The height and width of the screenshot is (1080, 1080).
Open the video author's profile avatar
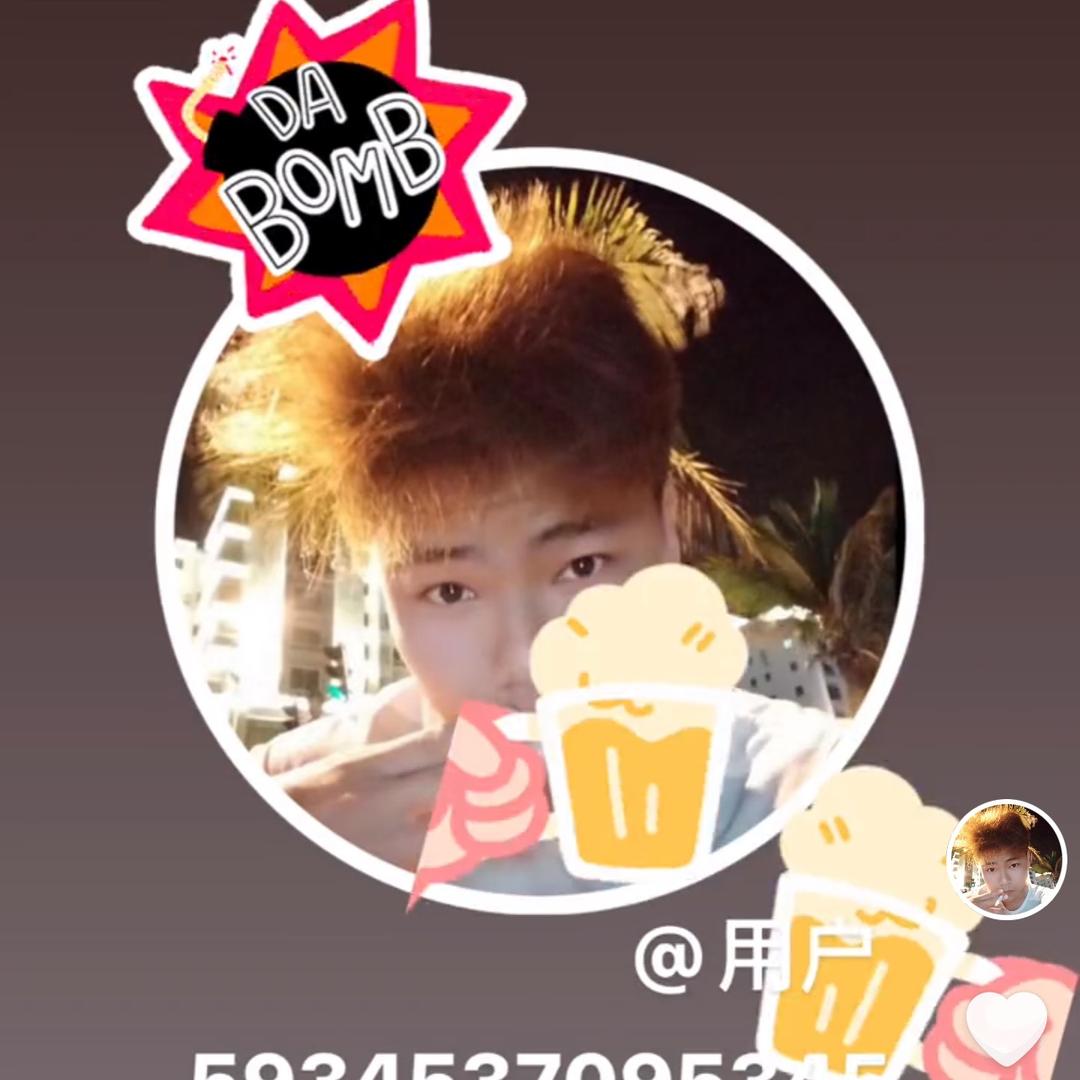click(x=1006, y=859)
